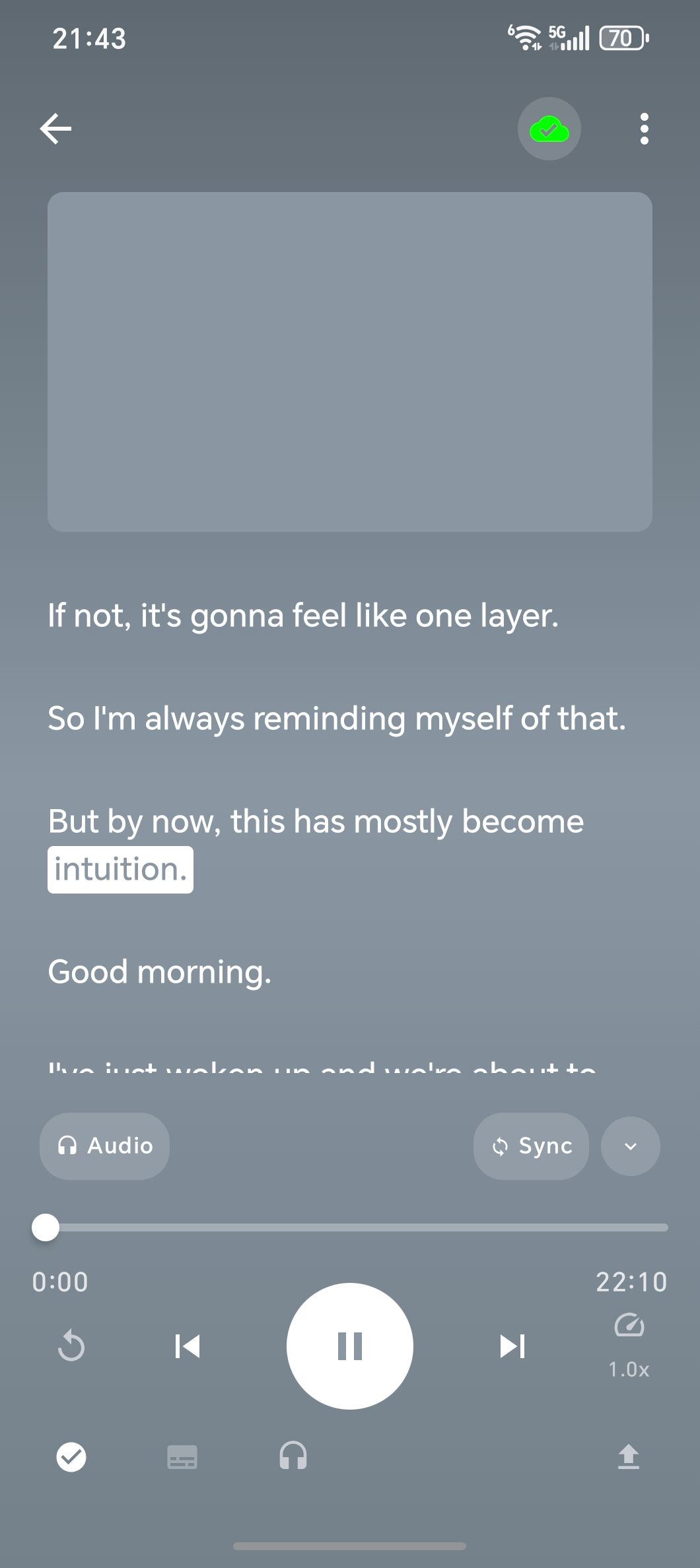Screen dimensions: 700x1568
Task: Tap the sentence 'Good morning.' in the transcript
Action: (x=160, y=972)
